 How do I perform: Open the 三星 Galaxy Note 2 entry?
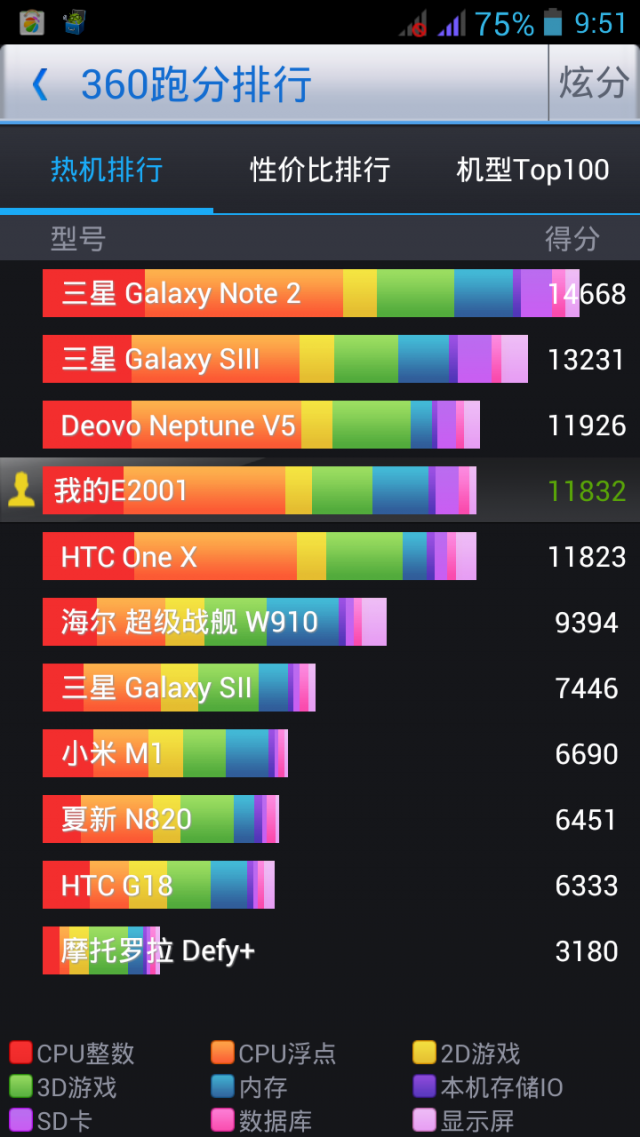(x=320, y=293)
